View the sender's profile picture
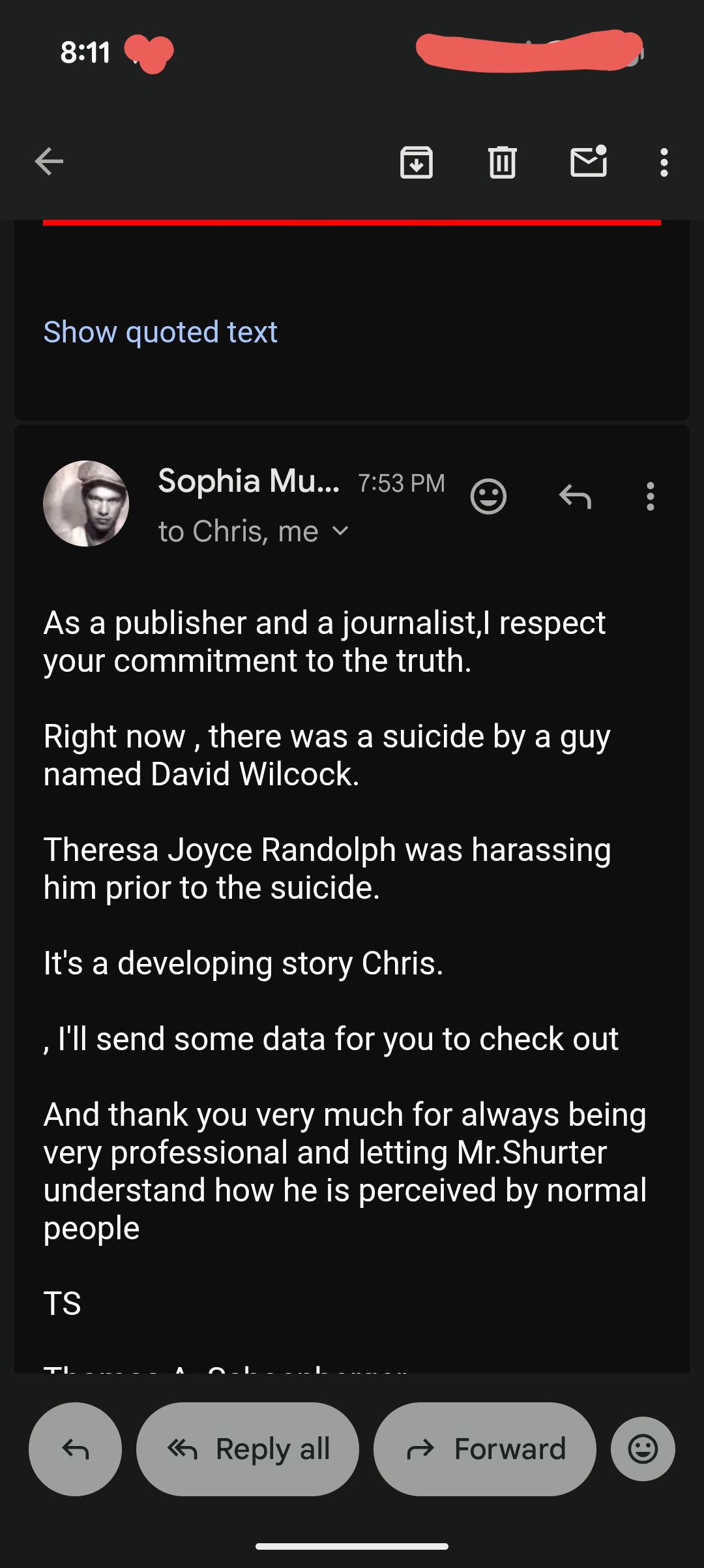Screen dimensions: 704x1568 86,504
